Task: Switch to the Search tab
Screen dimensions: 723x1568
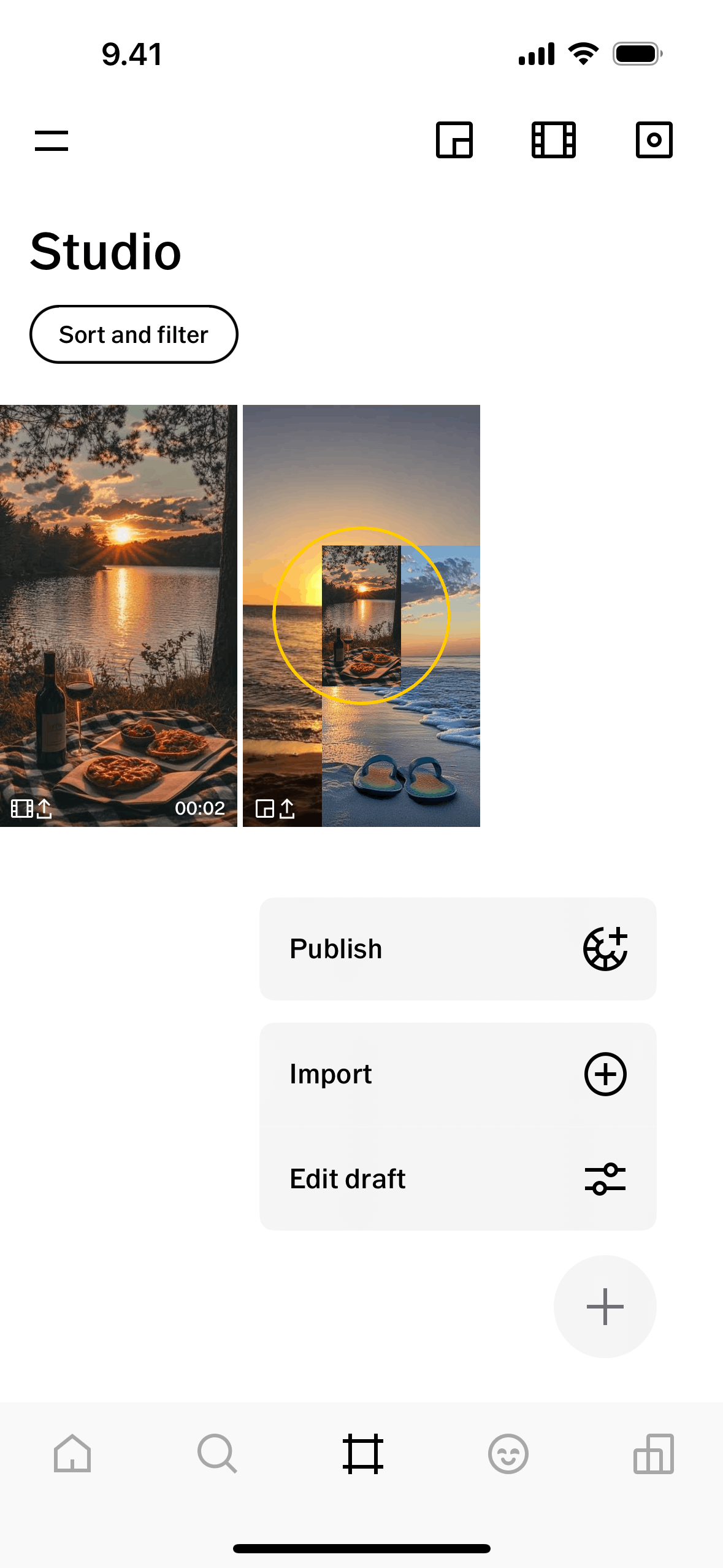Action: point(217,1454)
